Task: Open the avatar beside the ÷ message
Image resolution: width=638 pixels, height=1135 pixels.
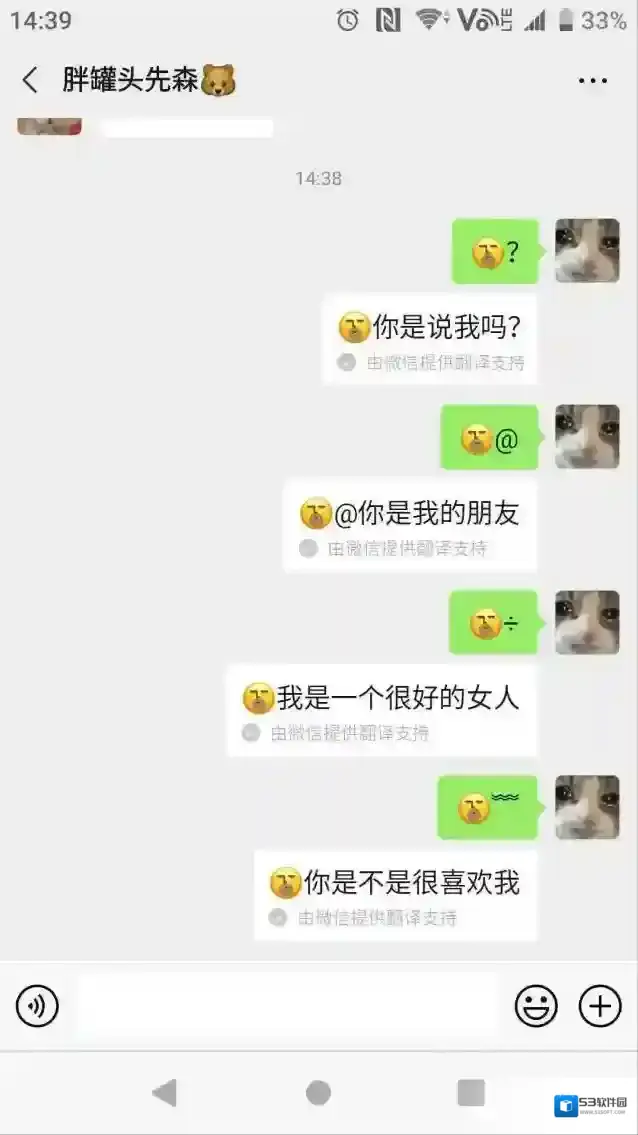Action: pos(587,622)
